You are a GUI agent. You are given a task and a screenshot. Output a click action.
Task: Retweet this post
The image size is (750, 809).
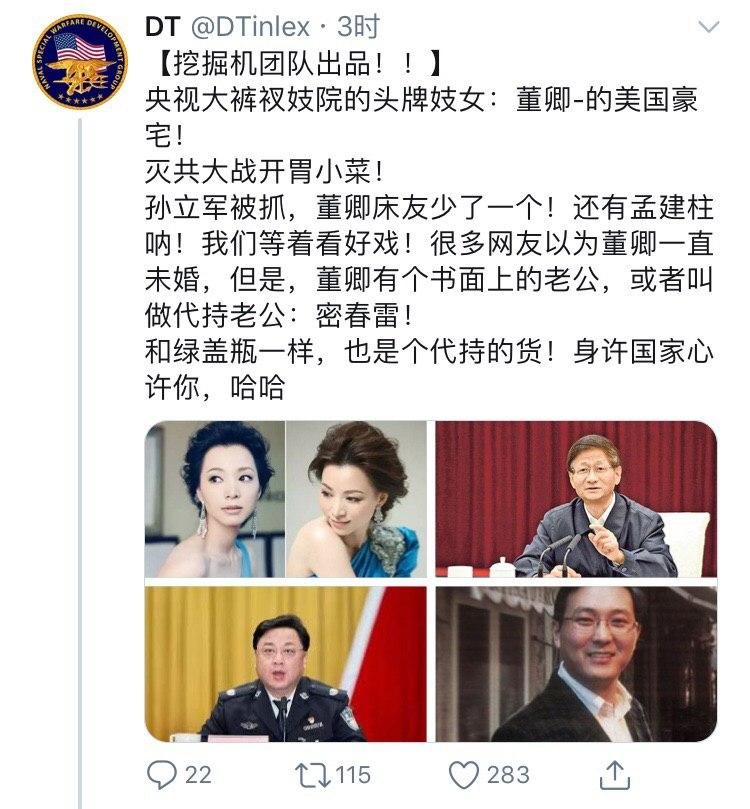coord(313,775)
